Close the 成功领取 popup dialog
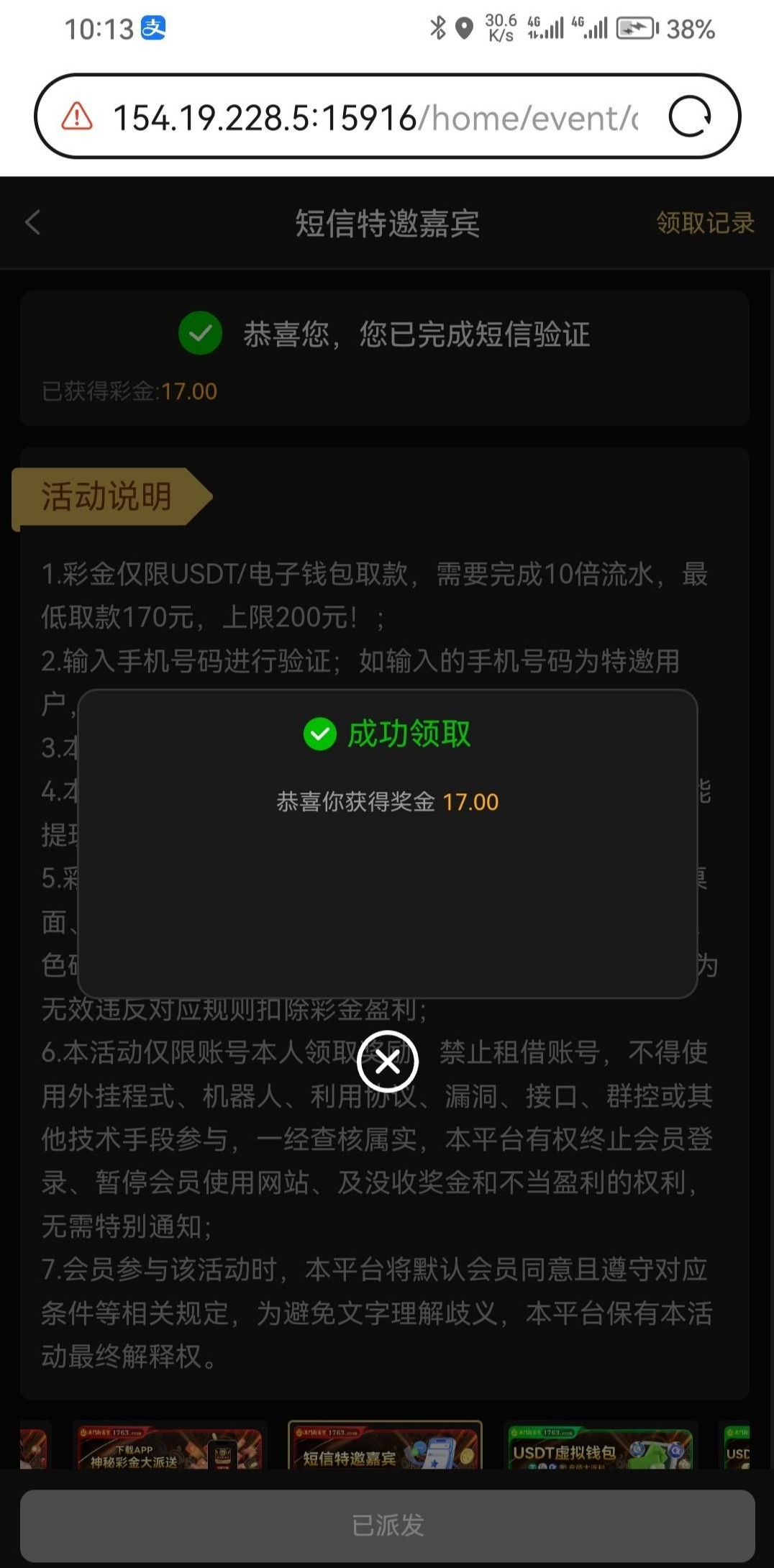Image resolution: width=774 pixels, height=1568 pixels. tap(387, 1062)
